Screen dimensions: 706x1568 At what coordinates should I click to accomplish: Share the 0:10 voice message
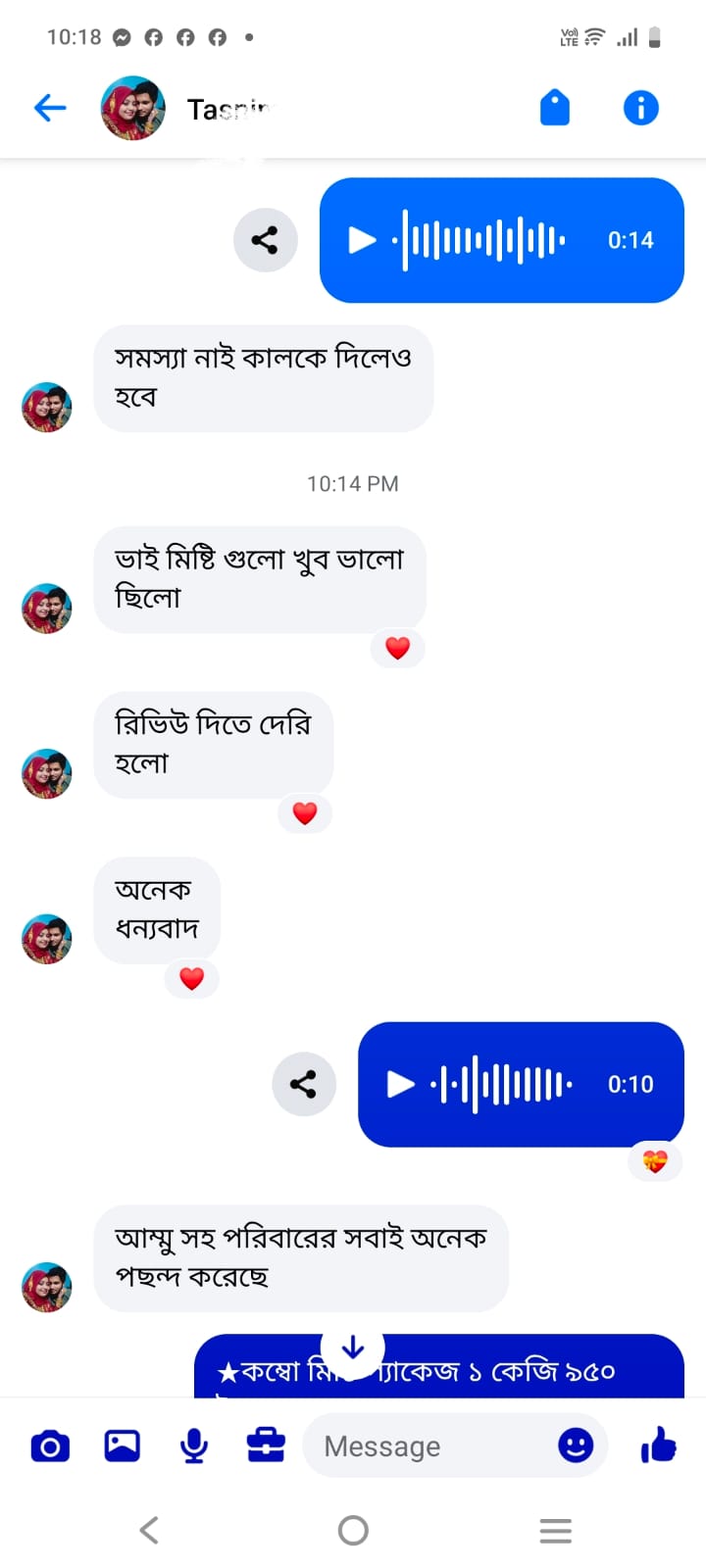[303, 1084]
